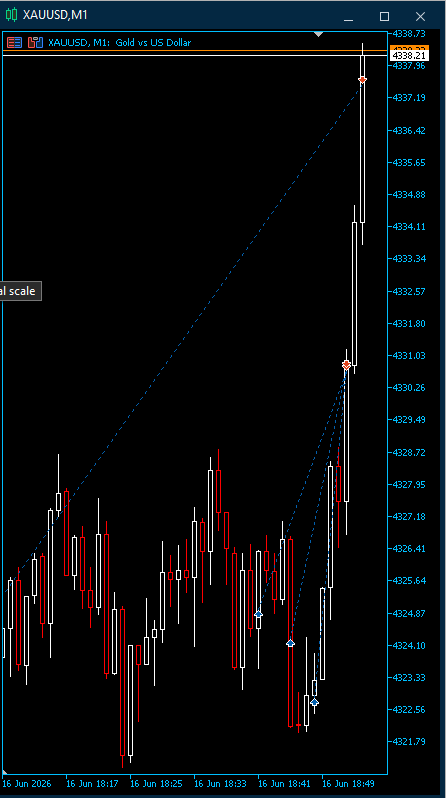The width and height of the screenshot is (446, 798).
Task: Select the chart shift triangle marker at top
Action: point(319,34)
